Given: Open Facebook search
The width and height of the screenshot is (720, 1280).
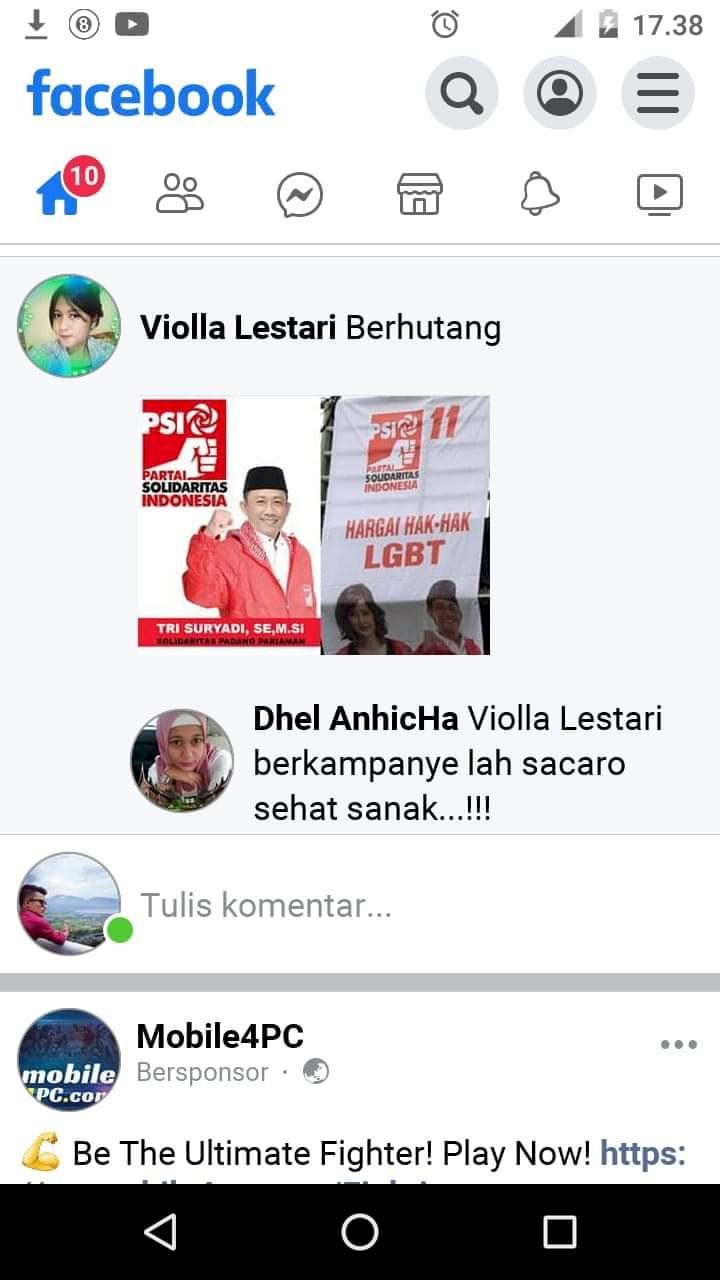Looking at the screenshot, I should click(461, 94).
